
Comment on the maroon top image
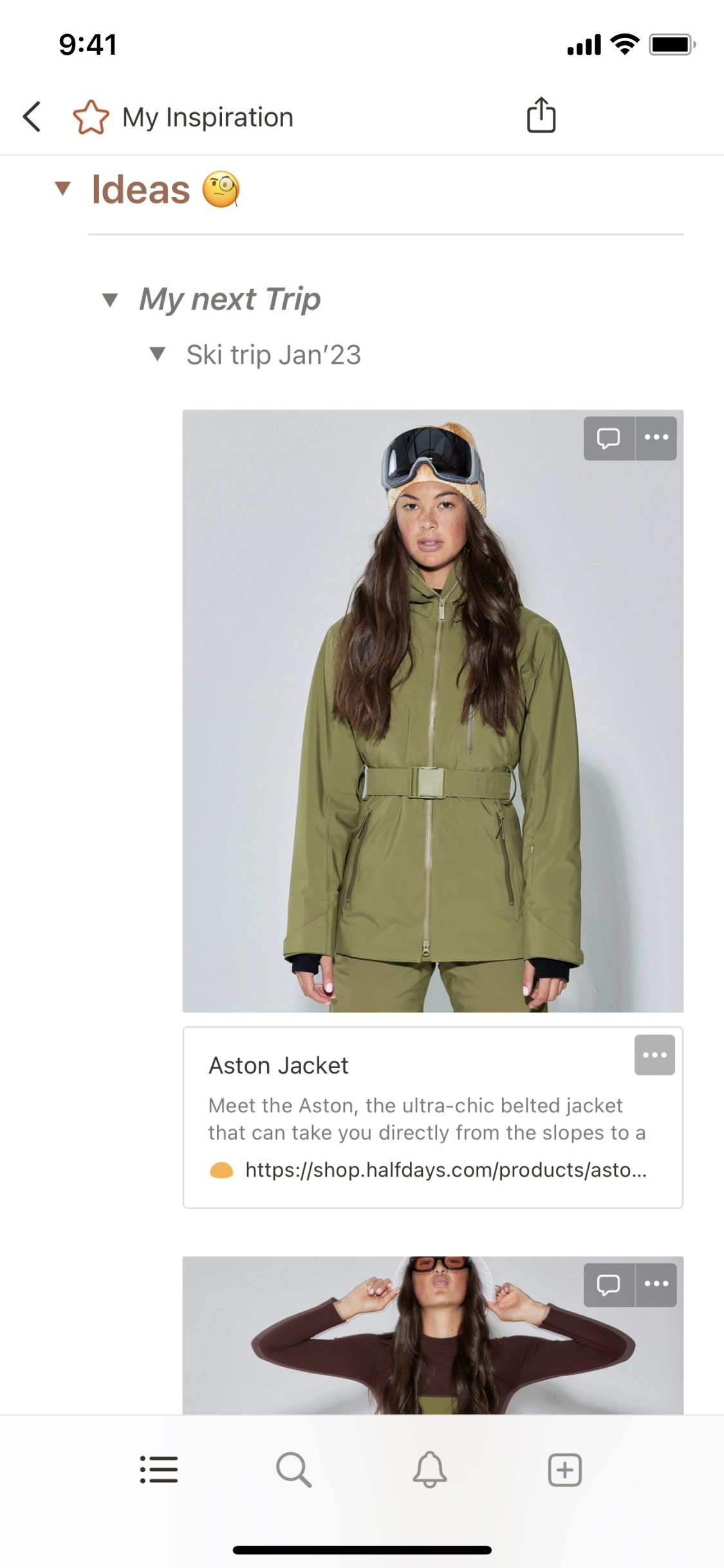click(609, 1285)
